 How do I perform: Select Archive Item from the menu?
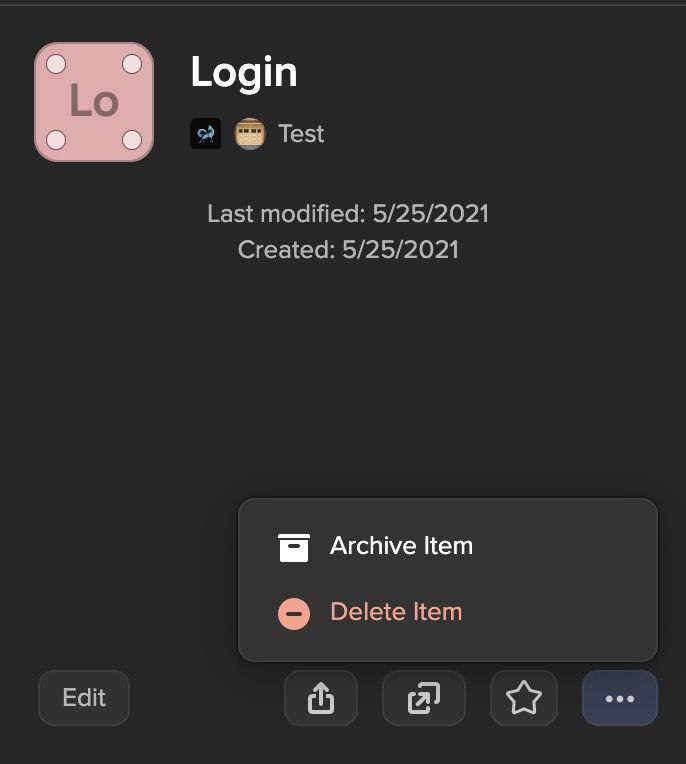(x=400, y=546)
